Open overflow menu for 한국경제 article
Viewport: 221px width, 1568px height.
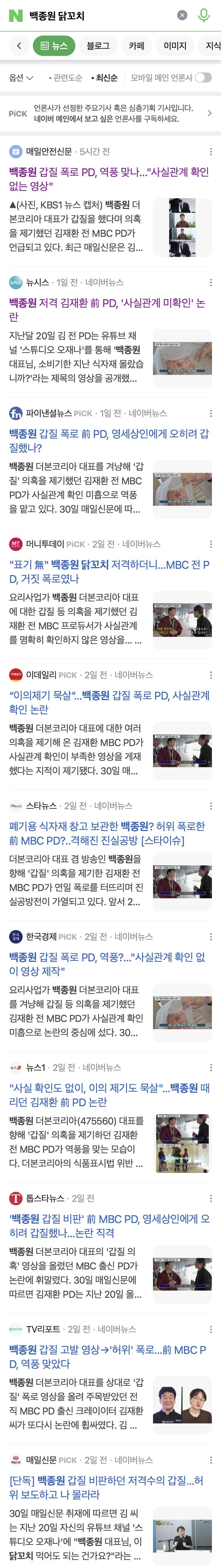[211, 936]
